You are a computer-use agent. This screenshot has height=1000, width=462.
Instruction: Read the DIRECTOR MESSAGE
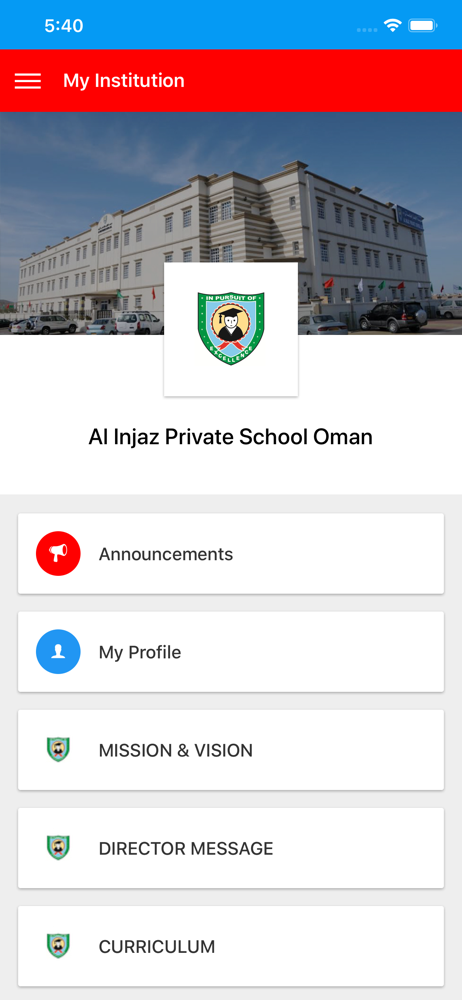click(x=231, y=848)
